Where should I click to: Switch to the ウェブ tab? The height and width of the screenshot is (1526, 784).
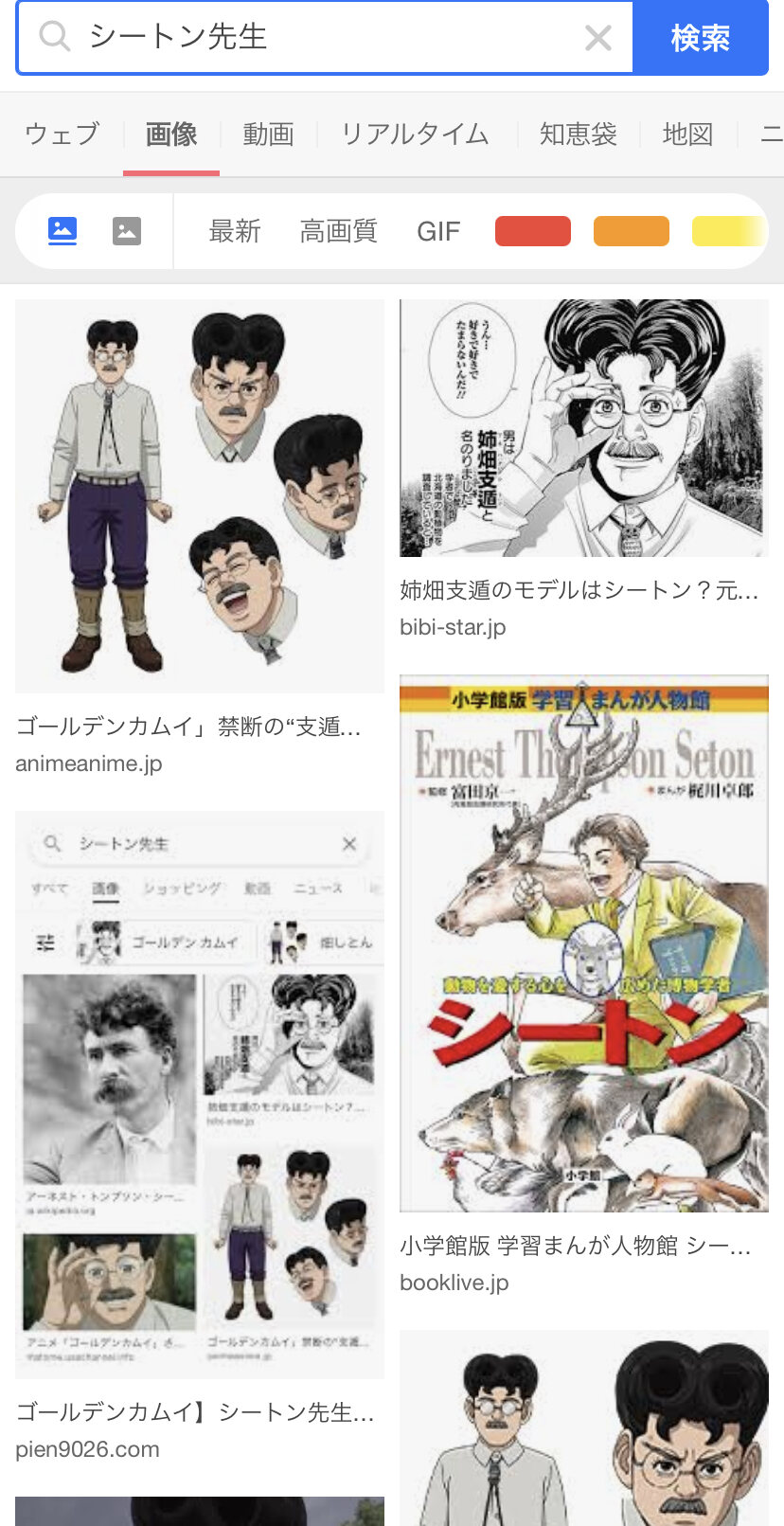(x=62, y=134)
